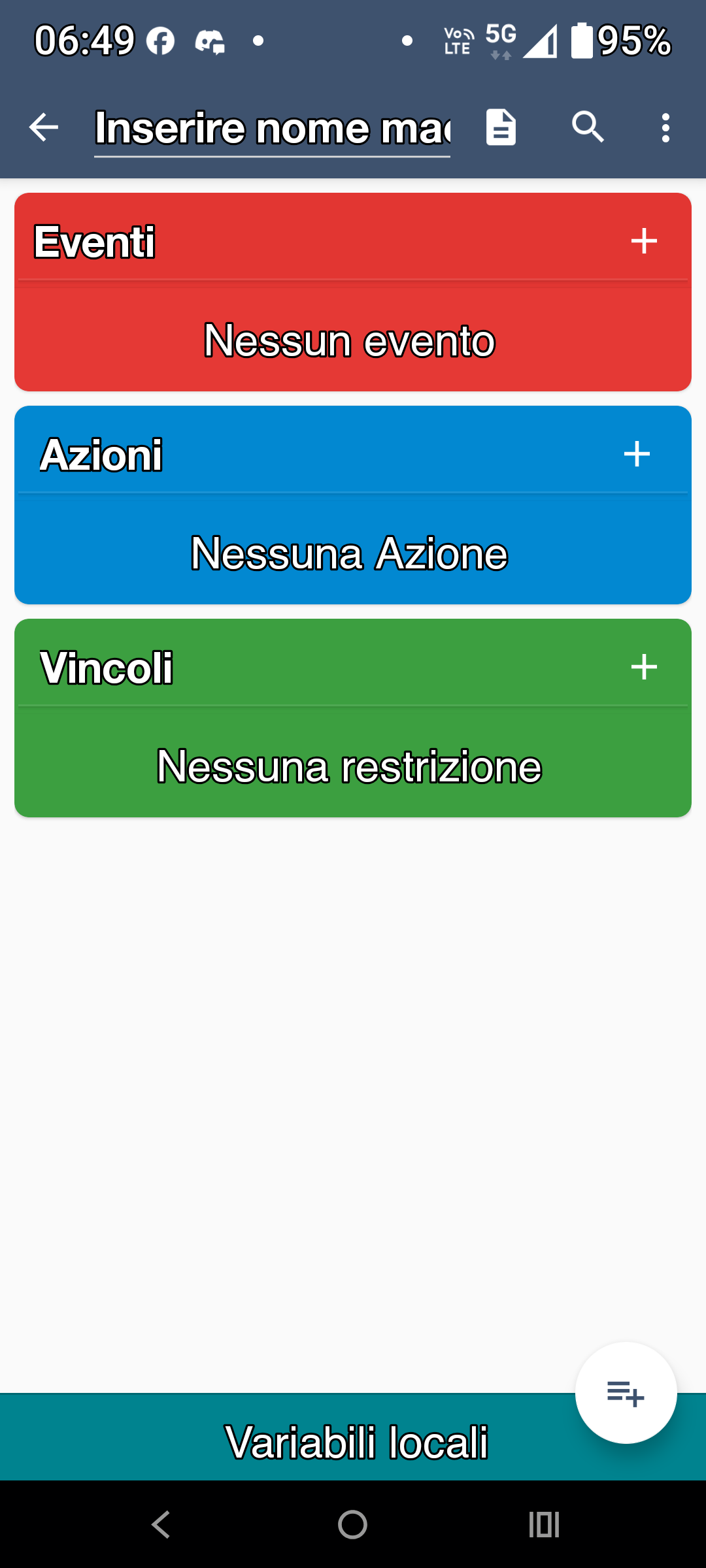Open the three-dot overflow menu

(665, 127)
